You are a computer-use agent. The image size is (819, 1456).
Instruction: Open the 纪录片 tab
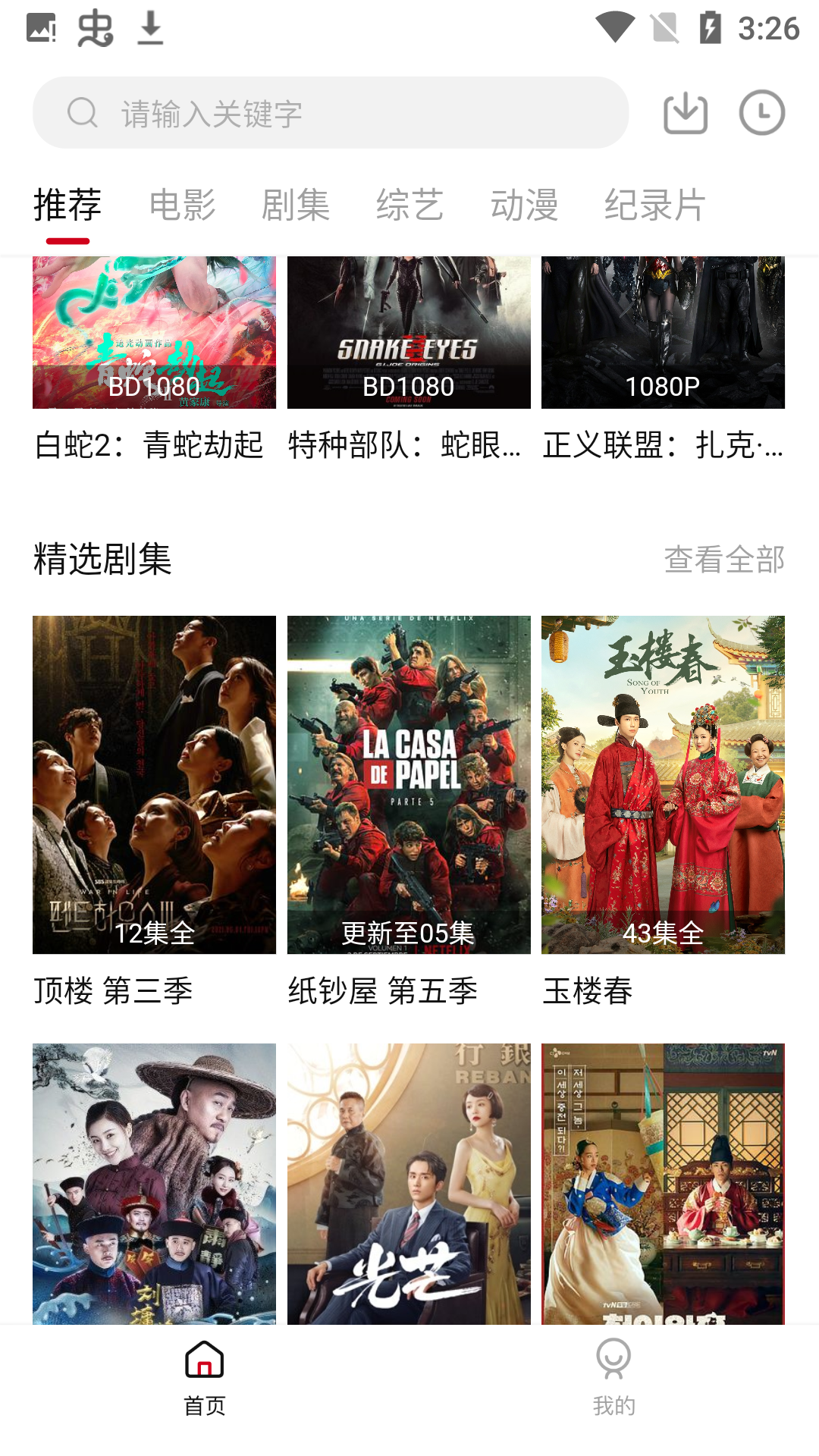pos(654,203)
